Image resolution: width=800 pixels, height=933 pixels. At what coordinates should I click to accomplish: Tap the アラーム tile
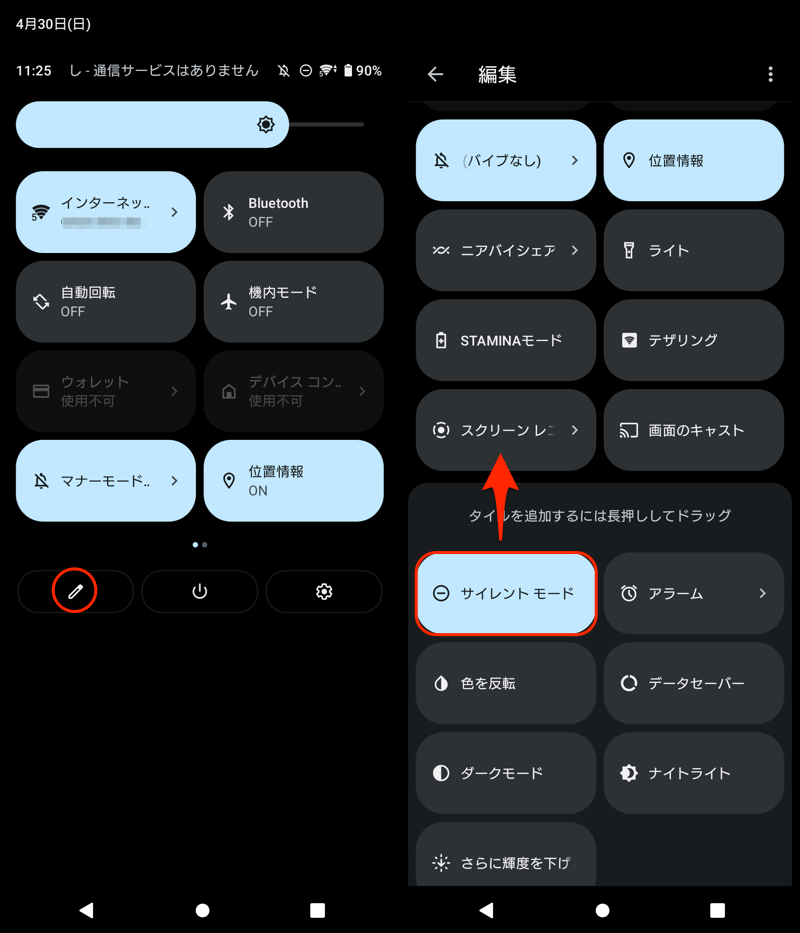pyautogui.click(x=693, y=593)
